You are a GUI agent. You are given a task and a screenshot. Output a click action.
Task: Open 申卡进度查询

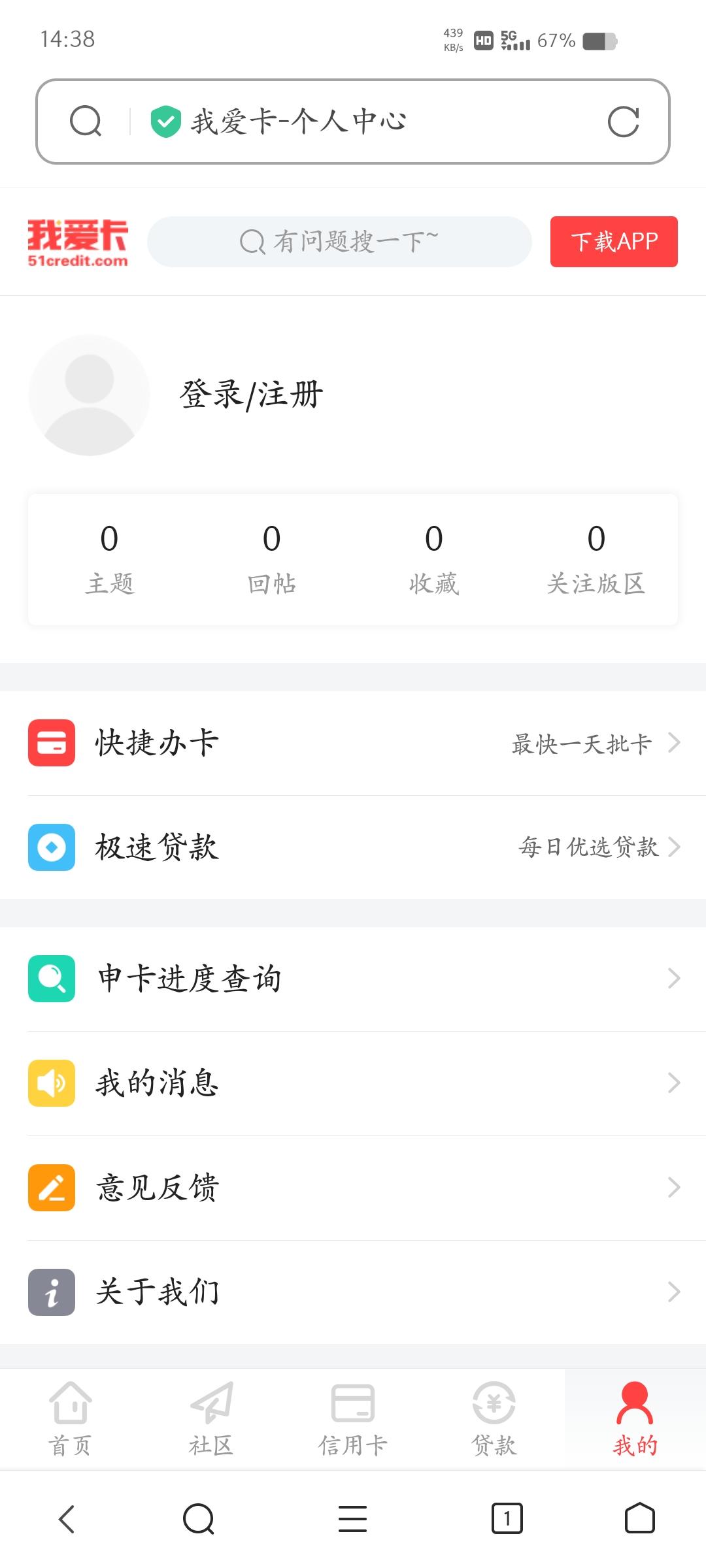353,979
